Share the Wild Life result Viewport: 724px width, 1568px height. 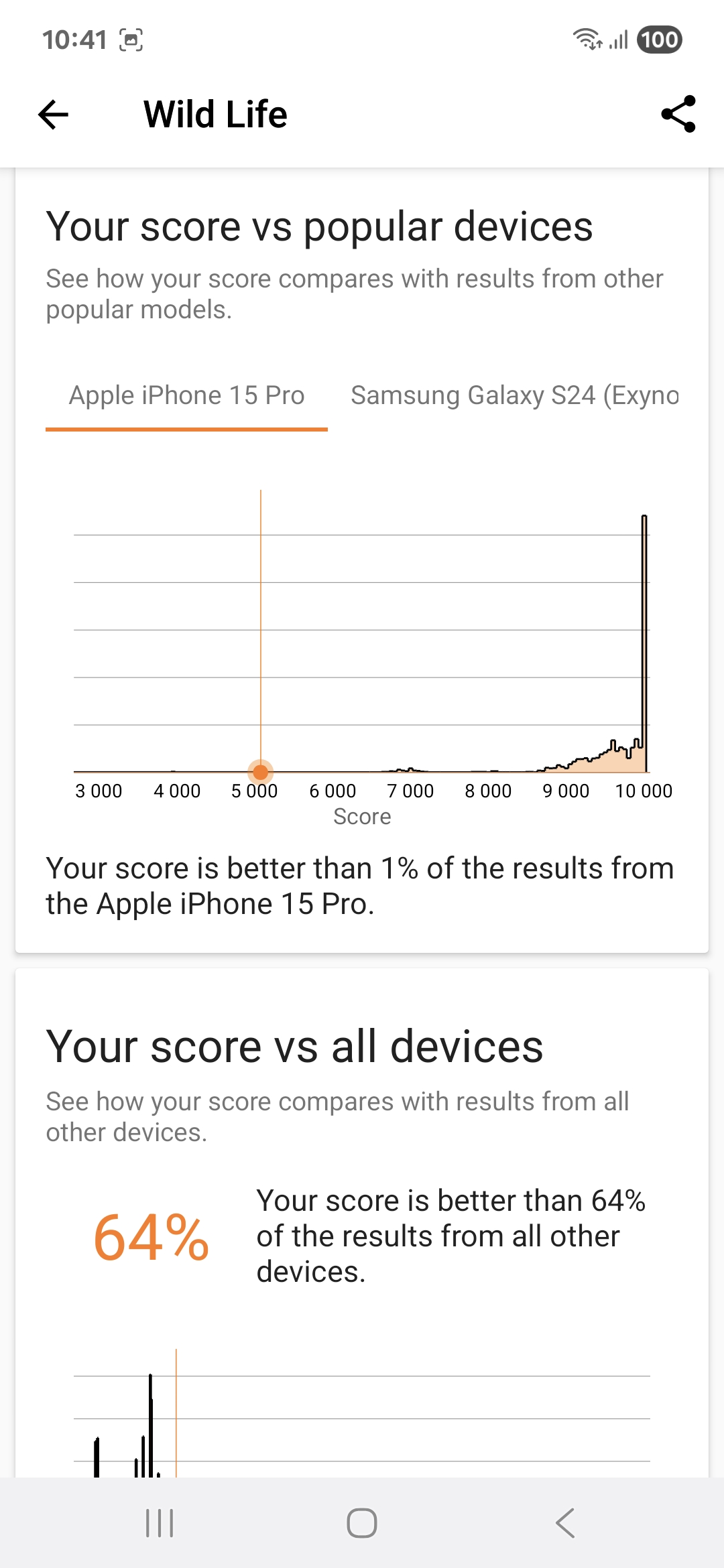coord(678,115)
